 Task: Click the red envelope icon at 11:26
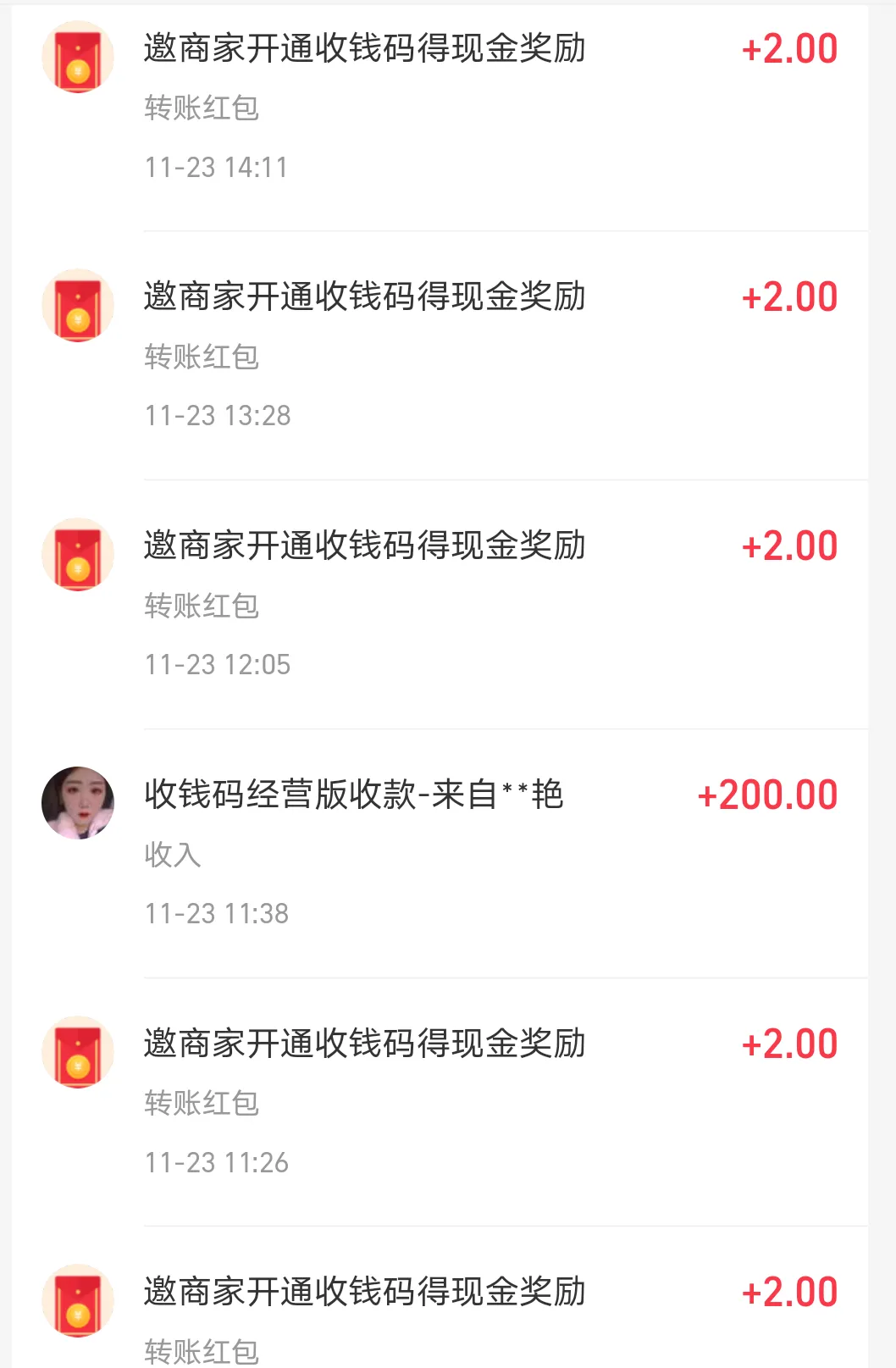point(78,1052)
